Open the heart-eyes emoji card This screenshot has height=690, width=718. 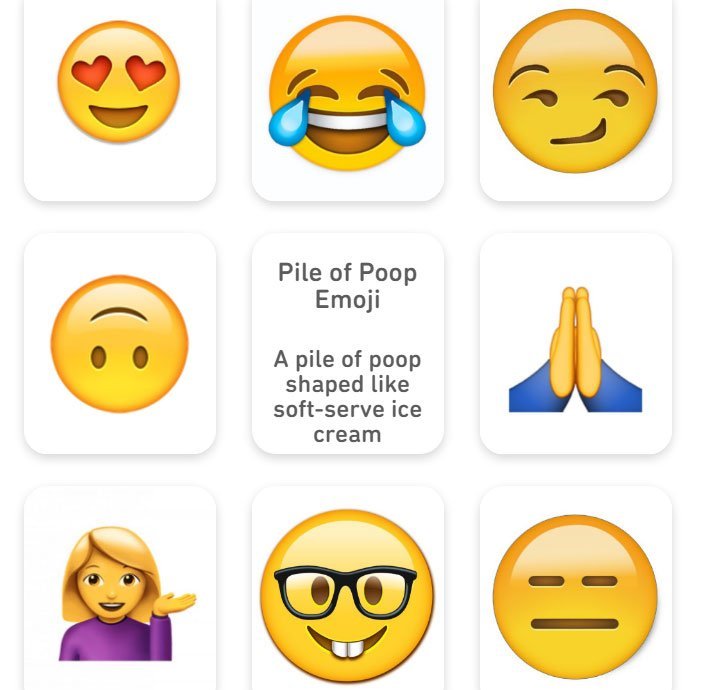pos(119,85)
